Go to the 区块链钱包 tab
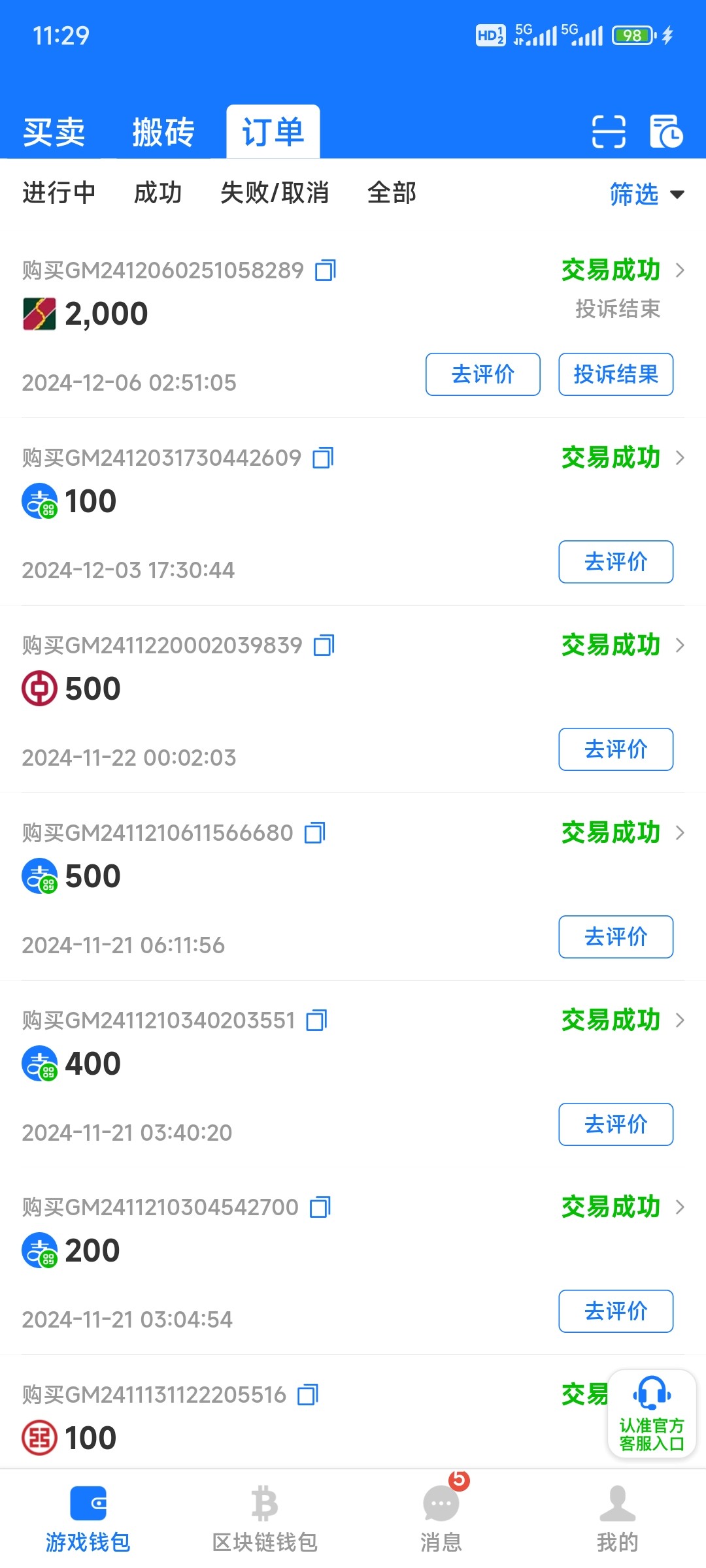 tap(265, 1518)
